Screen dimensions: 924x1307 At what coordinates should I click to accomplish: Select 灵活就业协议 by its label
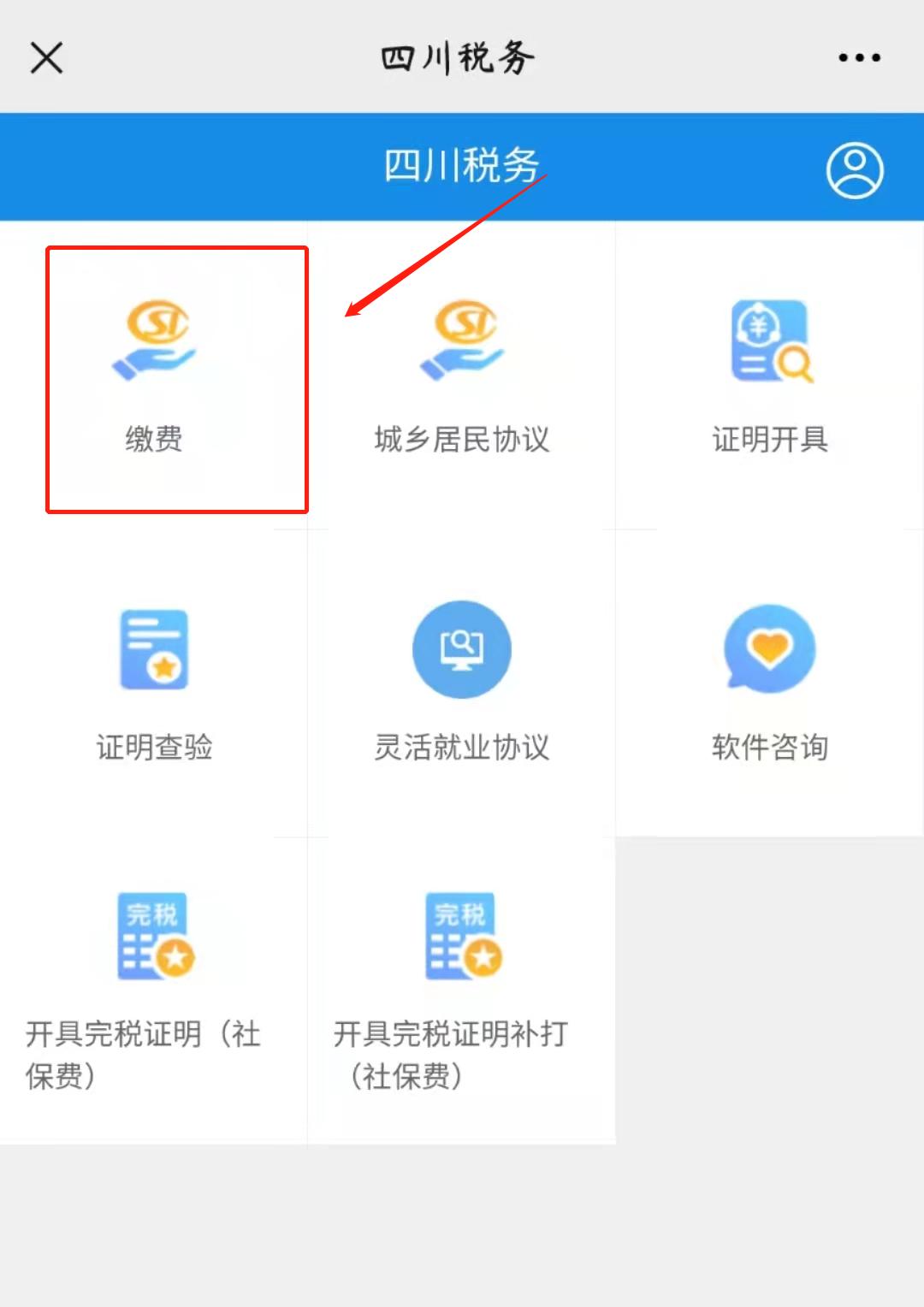[x=462, y=748]
